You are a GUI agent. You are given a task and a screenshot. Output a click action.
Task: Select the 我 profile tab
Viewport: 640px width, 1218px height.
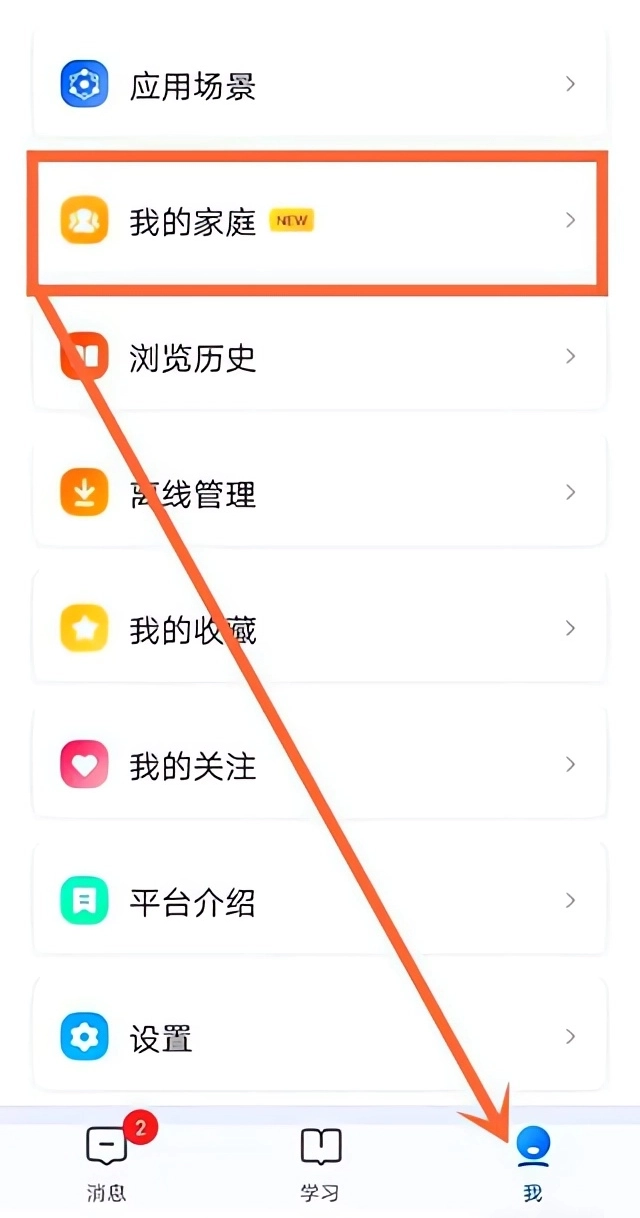click(x=532, y=1162)
